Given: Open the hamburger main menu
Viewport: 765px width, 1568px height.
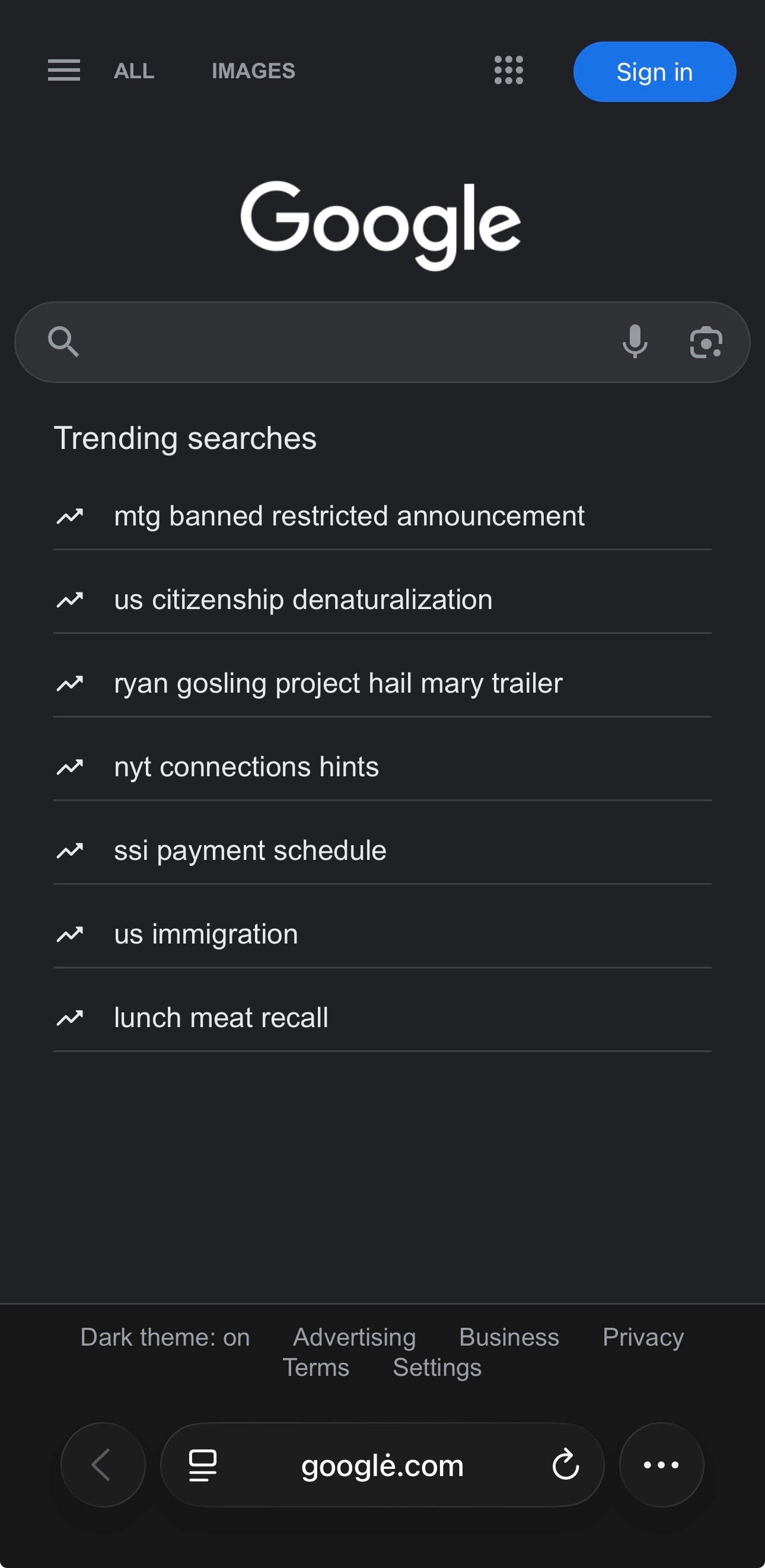Looking at the screenshot, I should coord(64,71).
